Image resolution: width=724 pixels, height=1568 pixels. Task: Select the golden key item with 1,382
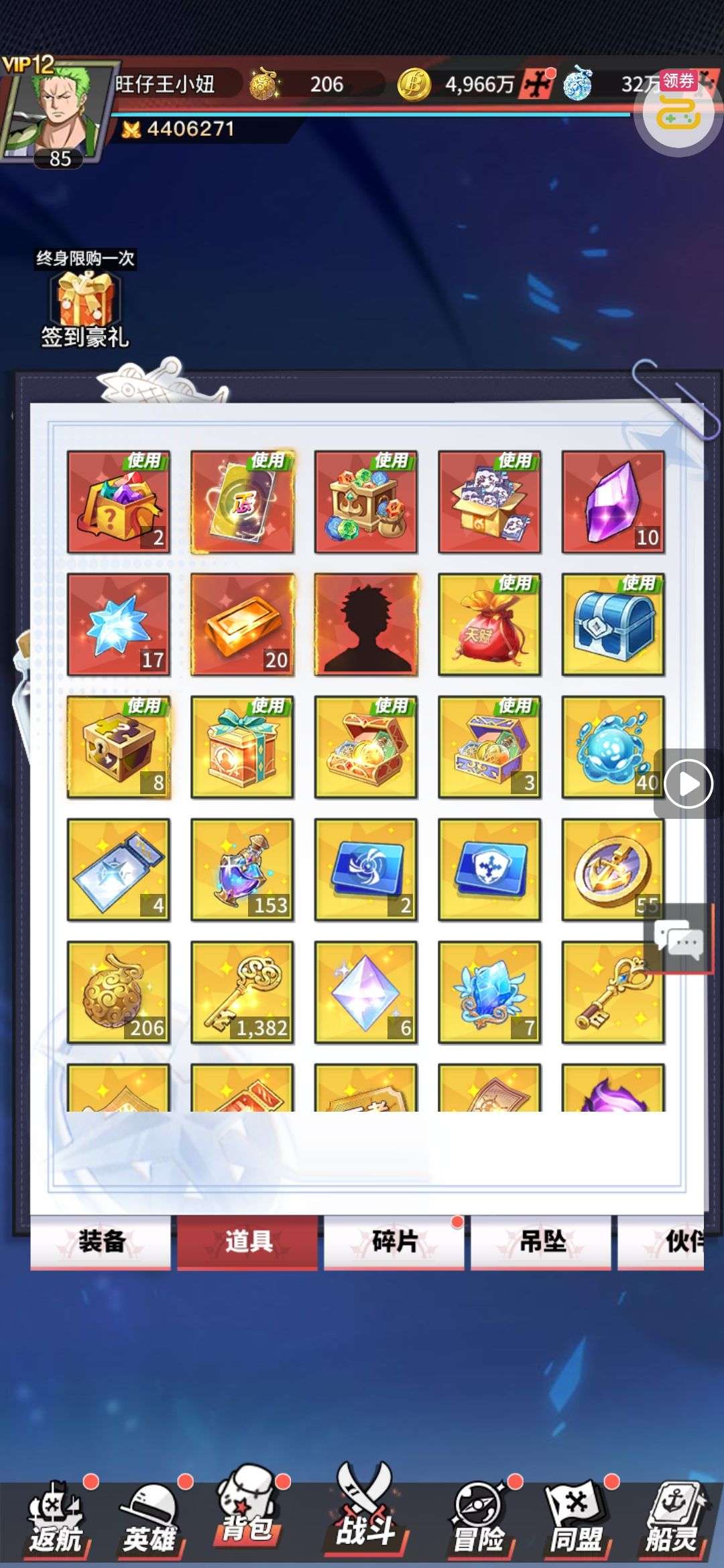(242, 992)
